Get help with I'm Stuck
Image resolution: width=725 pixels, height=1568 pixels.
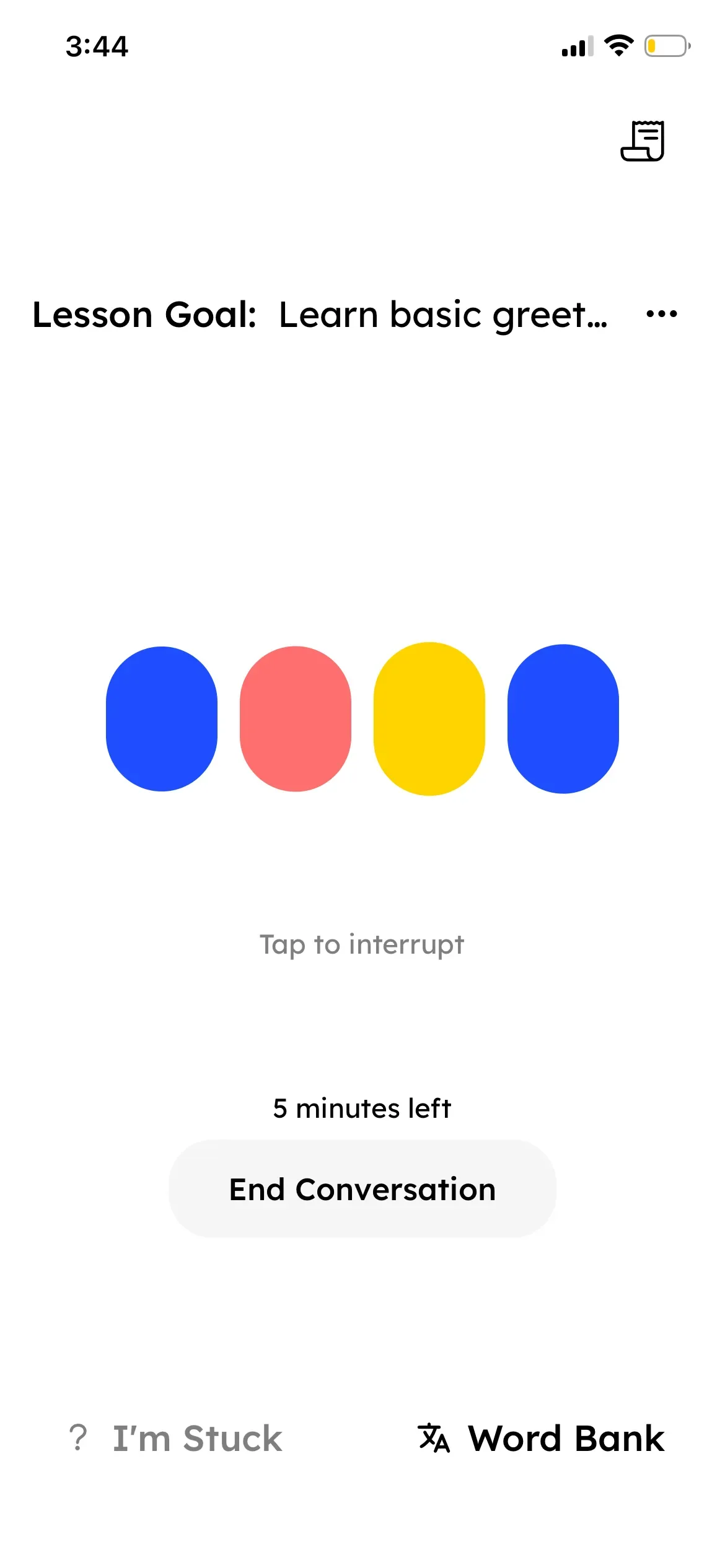pos(177,1438)
